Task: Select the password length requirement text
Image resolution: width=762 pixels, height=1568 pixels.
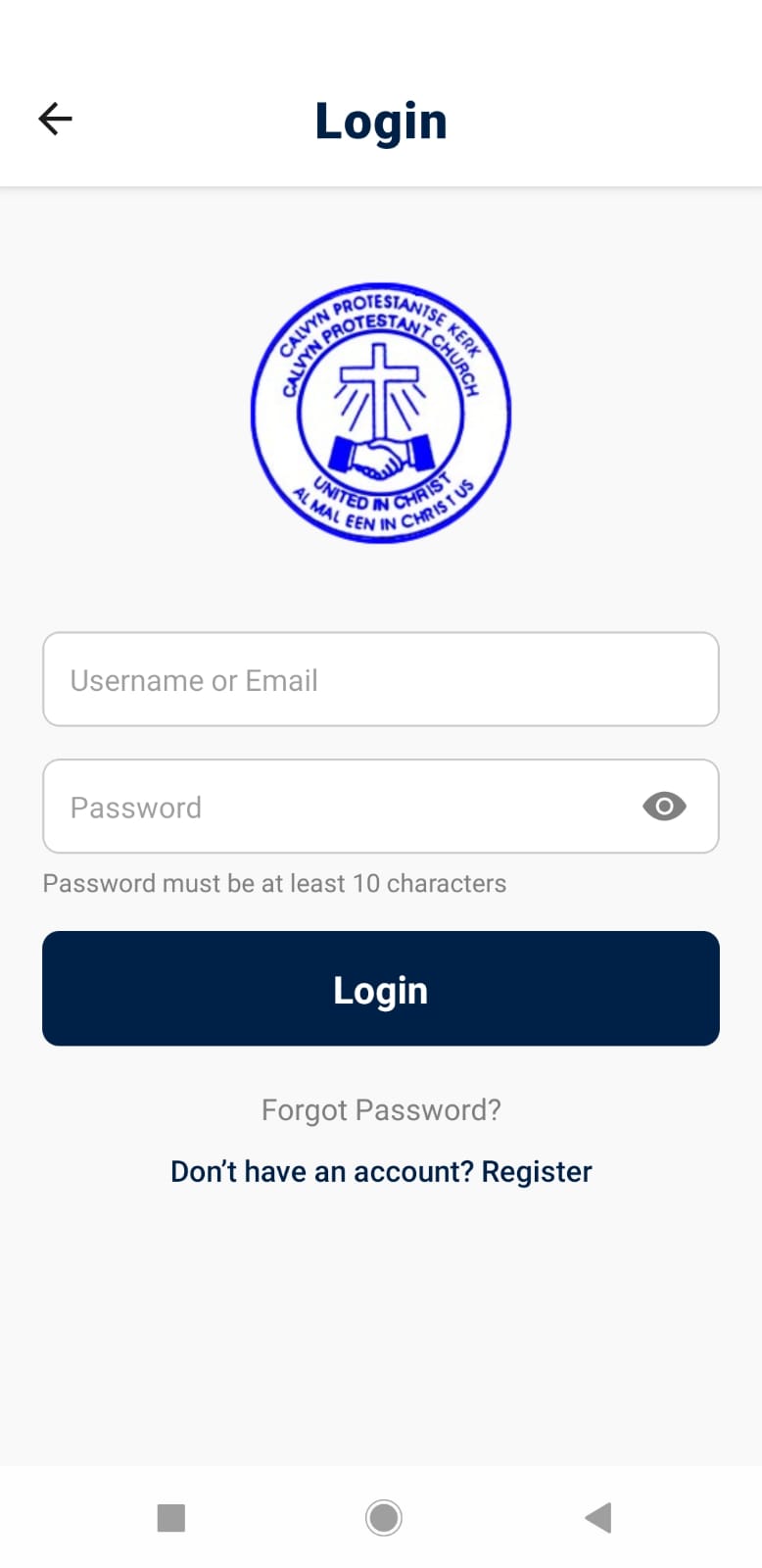Action: click(274, 883)
